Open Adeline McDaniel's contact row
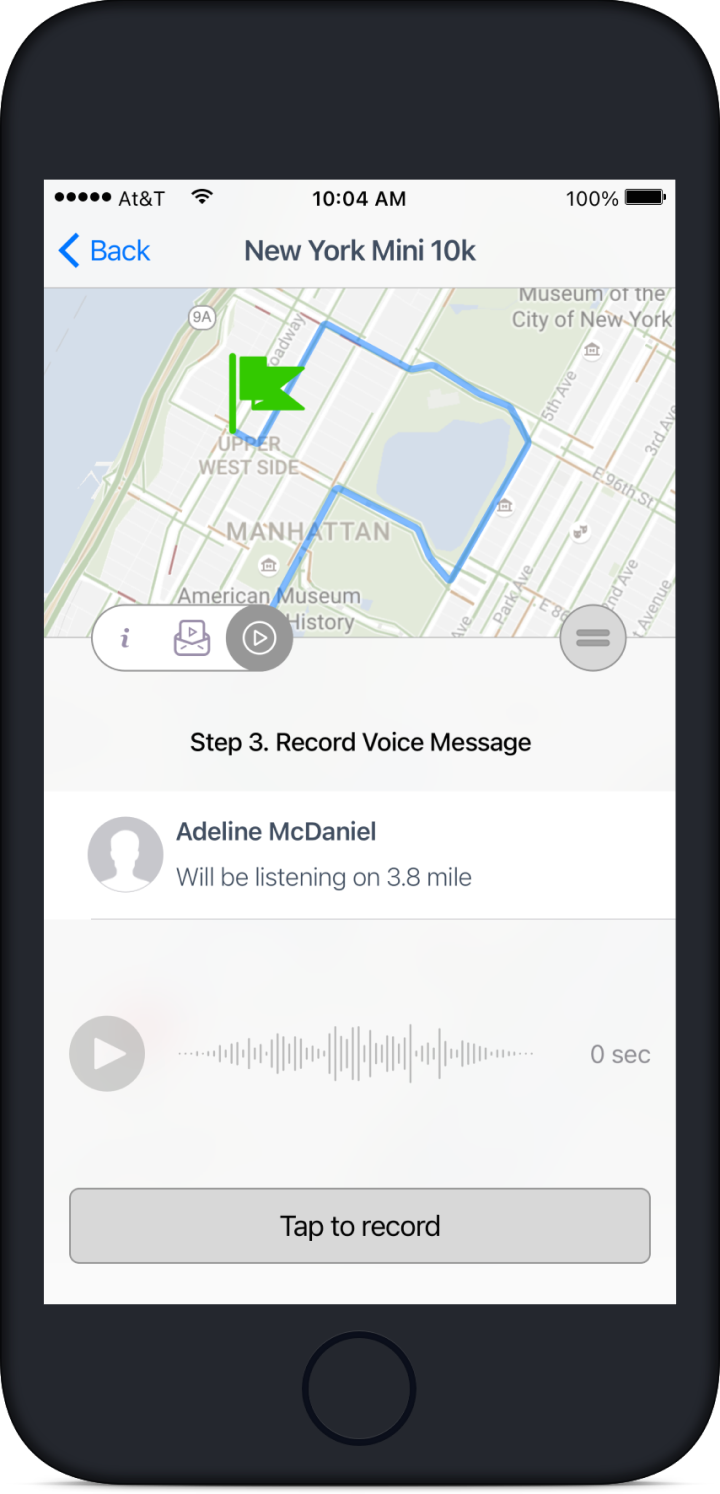This screenshot has width=720, height=1494. pos(360,854)
